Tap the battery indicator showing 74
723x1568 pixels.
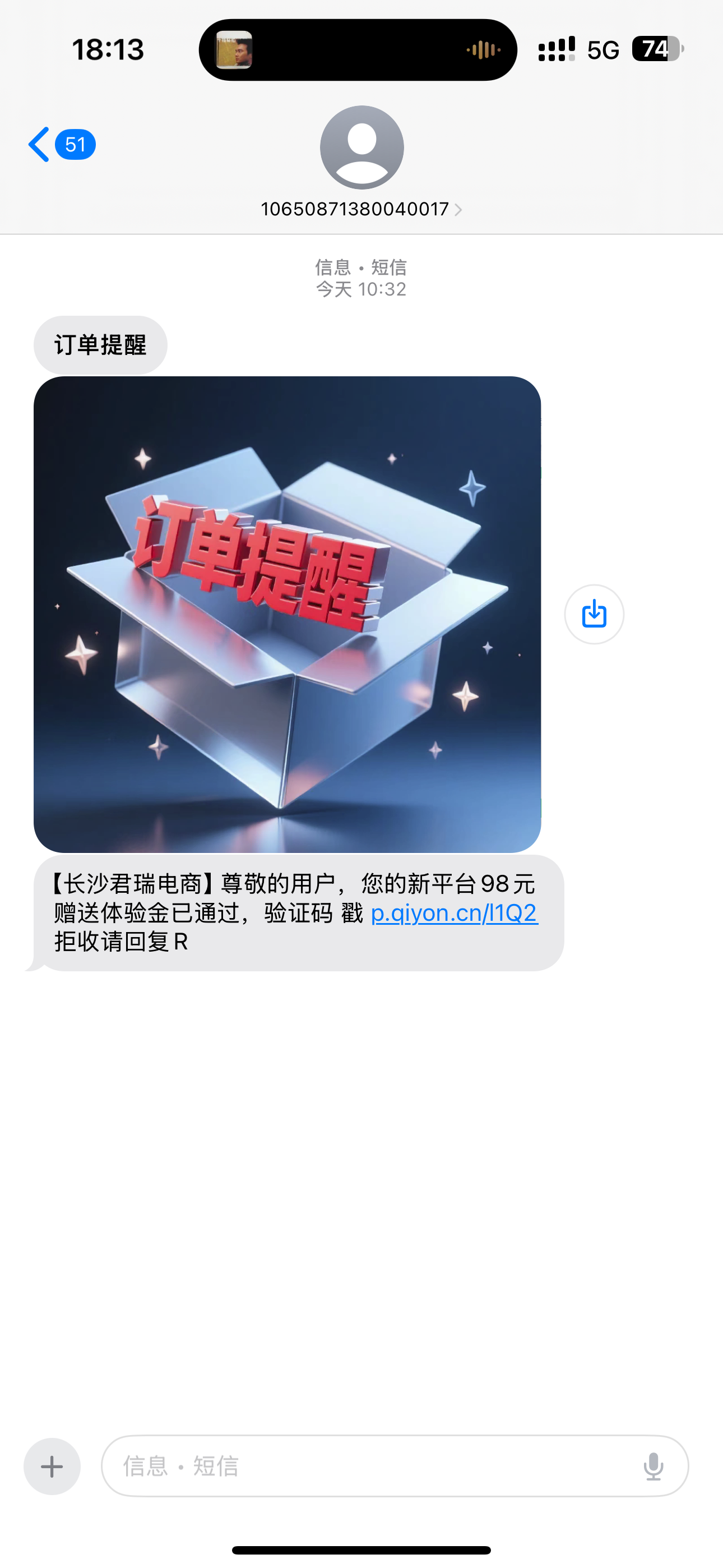click(x=656, y=49)
